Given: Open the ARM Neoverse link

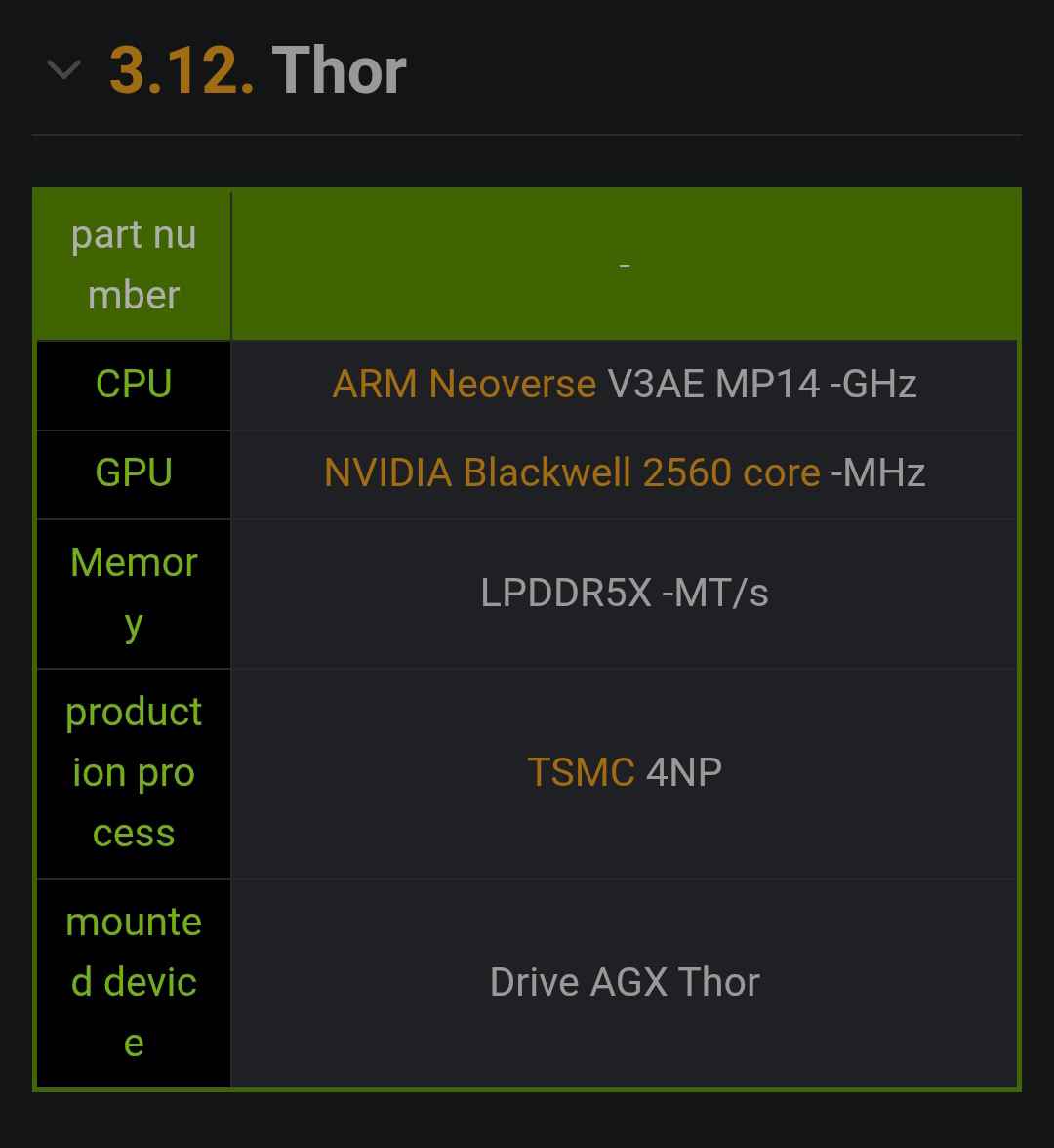Looking at the screenshot, I should [x=464, y=384].
